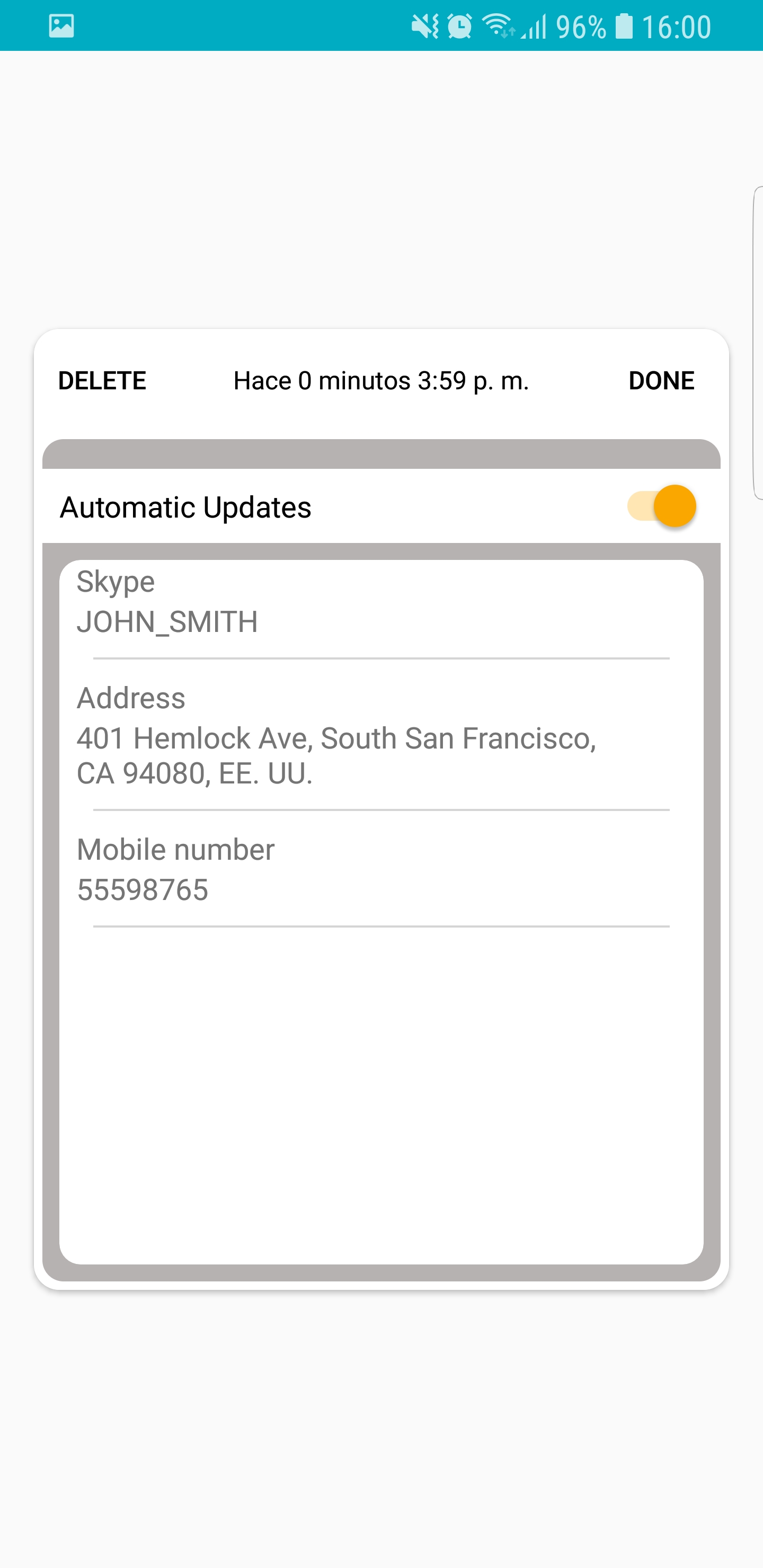The image size is (763, 1568).
Task: Tap DONE to confirm
Action: point(661,381)
